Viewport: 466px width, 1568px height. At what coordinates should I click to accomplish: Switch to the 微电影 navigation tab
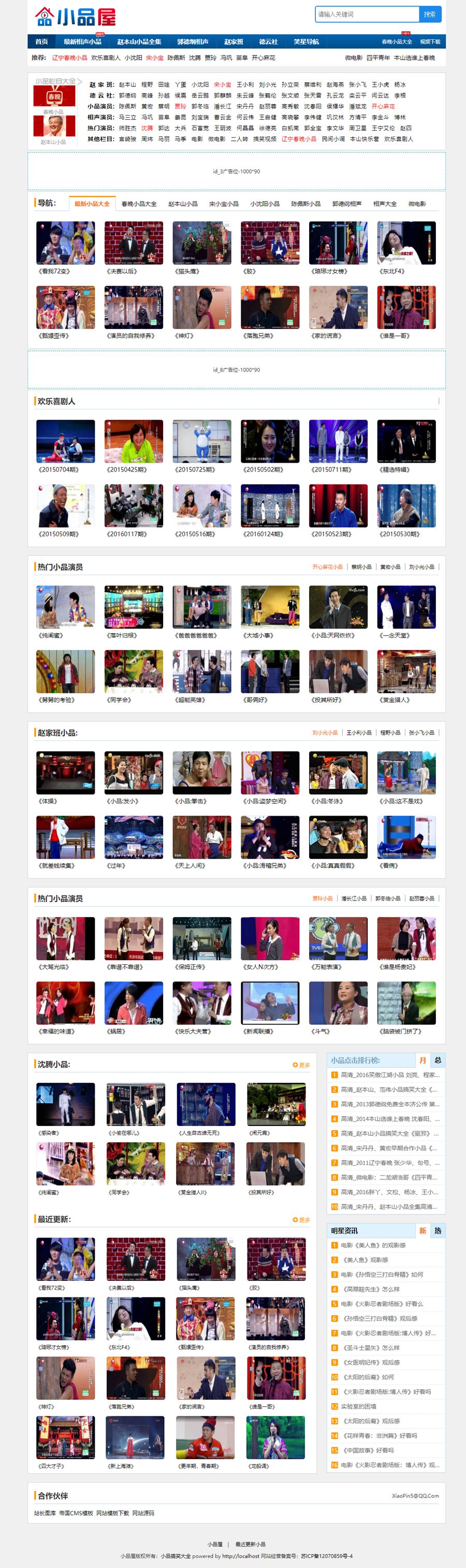(417, 204)
